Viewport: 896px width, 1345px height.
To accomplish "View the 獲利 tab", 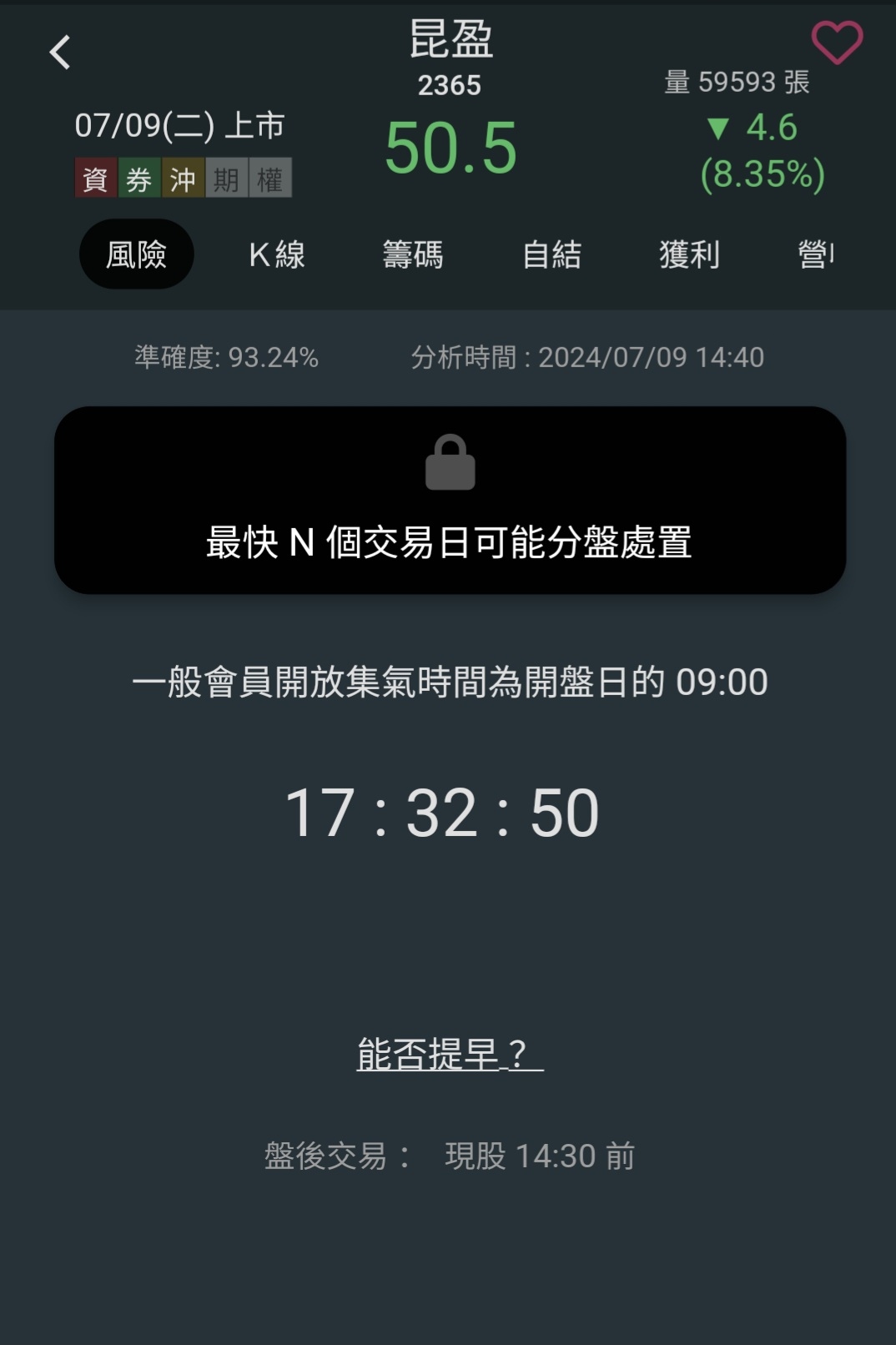I will point(689,254).
